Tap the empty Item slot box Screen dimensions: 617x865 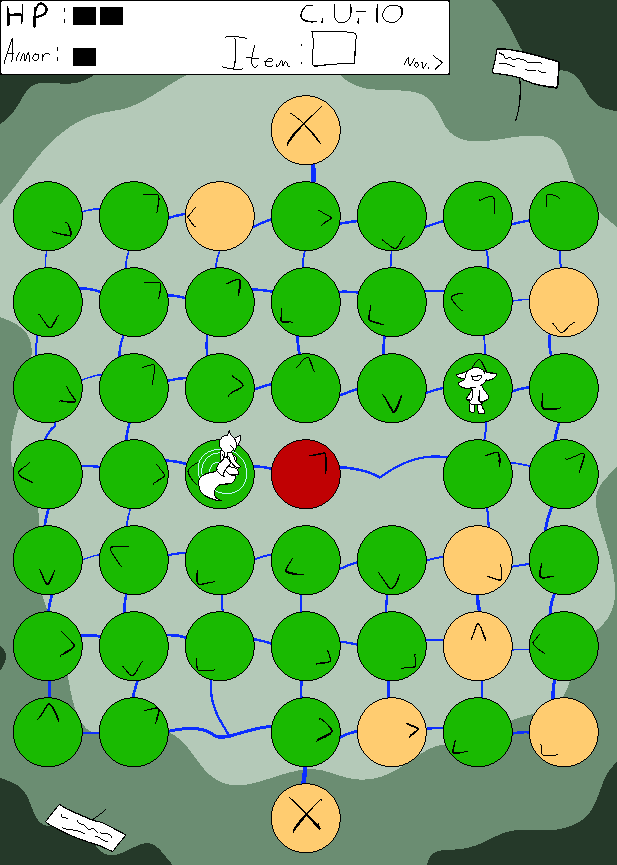(335, 49)
